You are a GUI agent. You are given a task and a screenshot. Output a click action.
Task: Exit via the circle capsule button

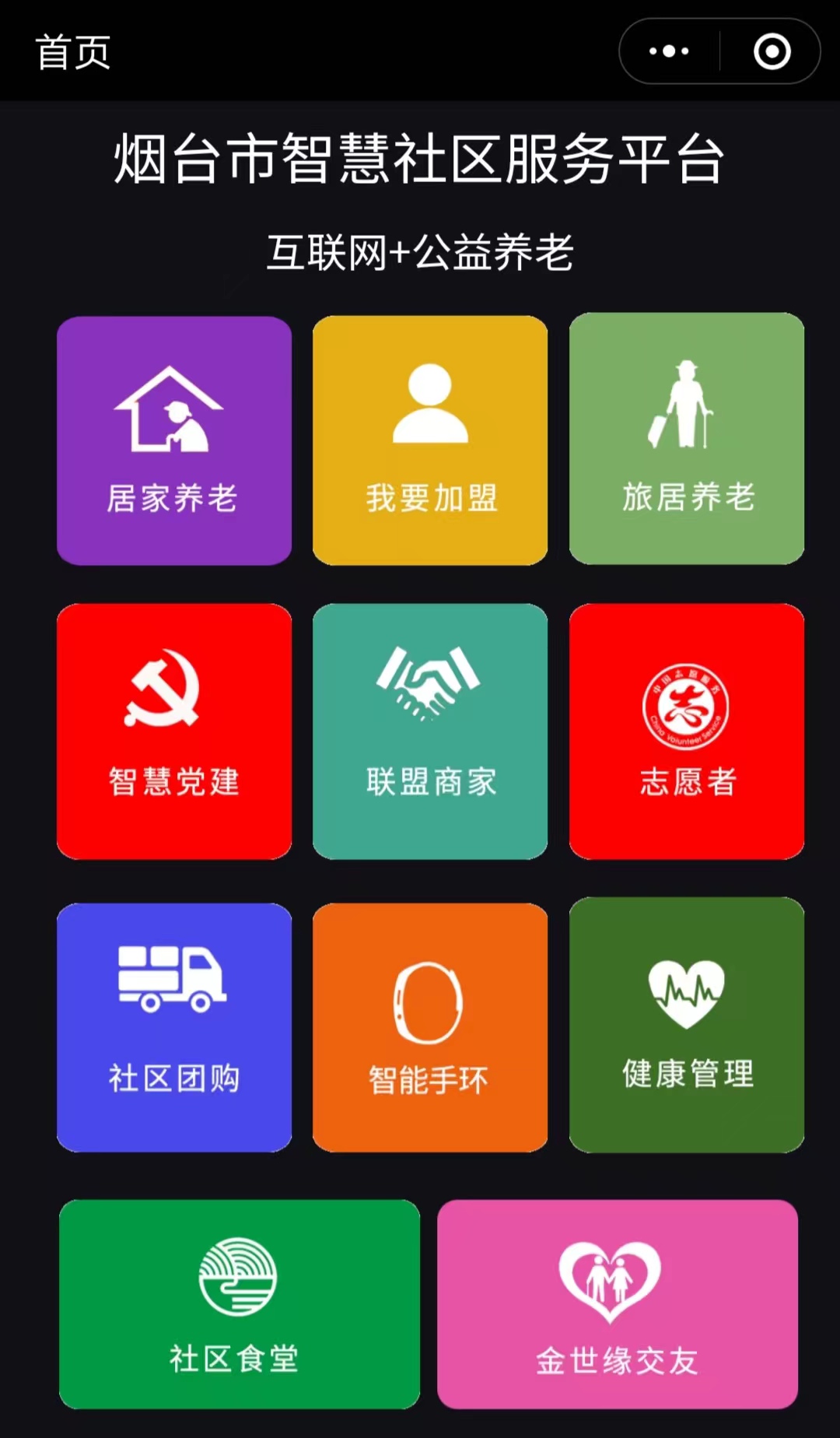pos(772,51)
